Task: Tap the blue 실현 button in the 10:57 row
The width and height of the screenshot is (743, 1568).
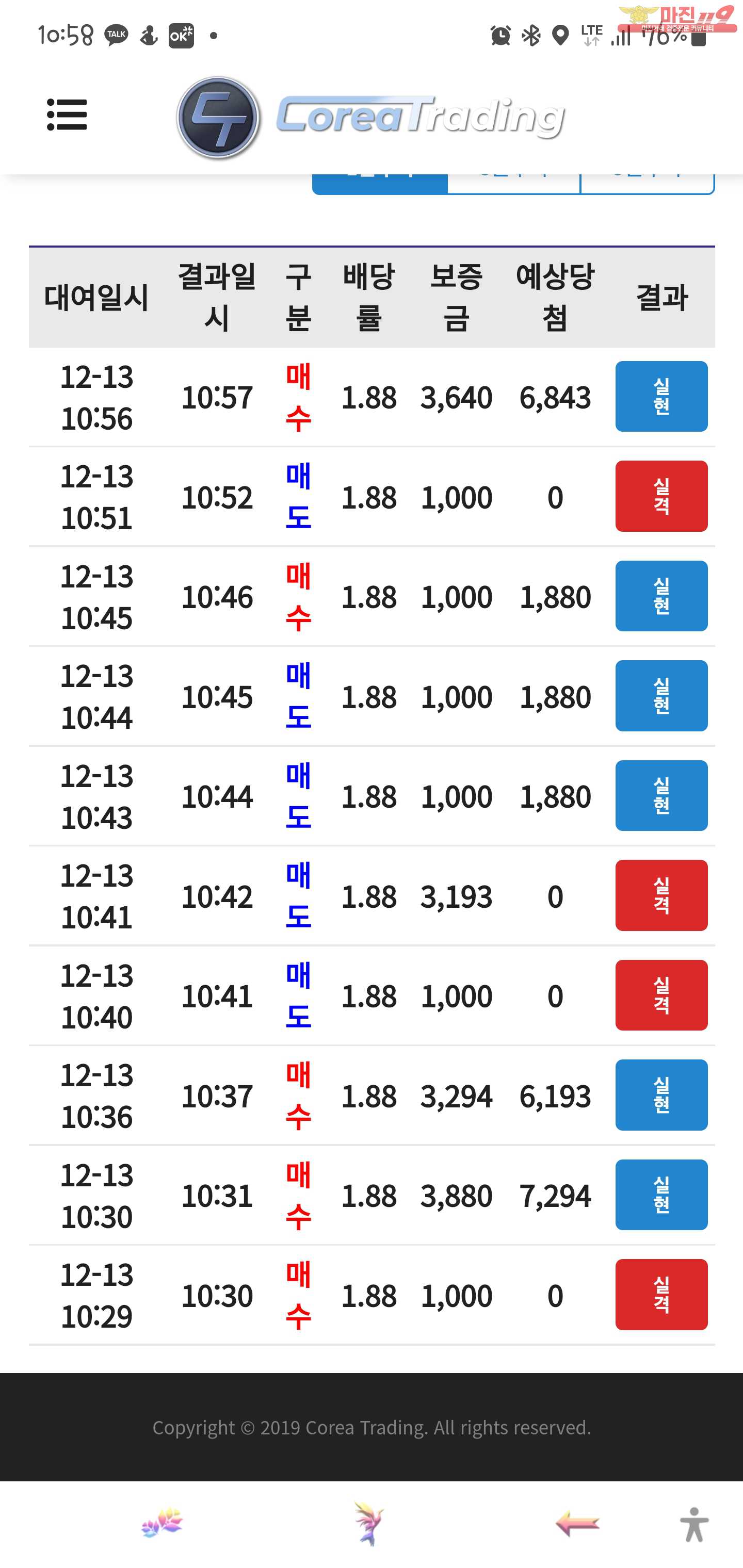Action: (661, 396)
